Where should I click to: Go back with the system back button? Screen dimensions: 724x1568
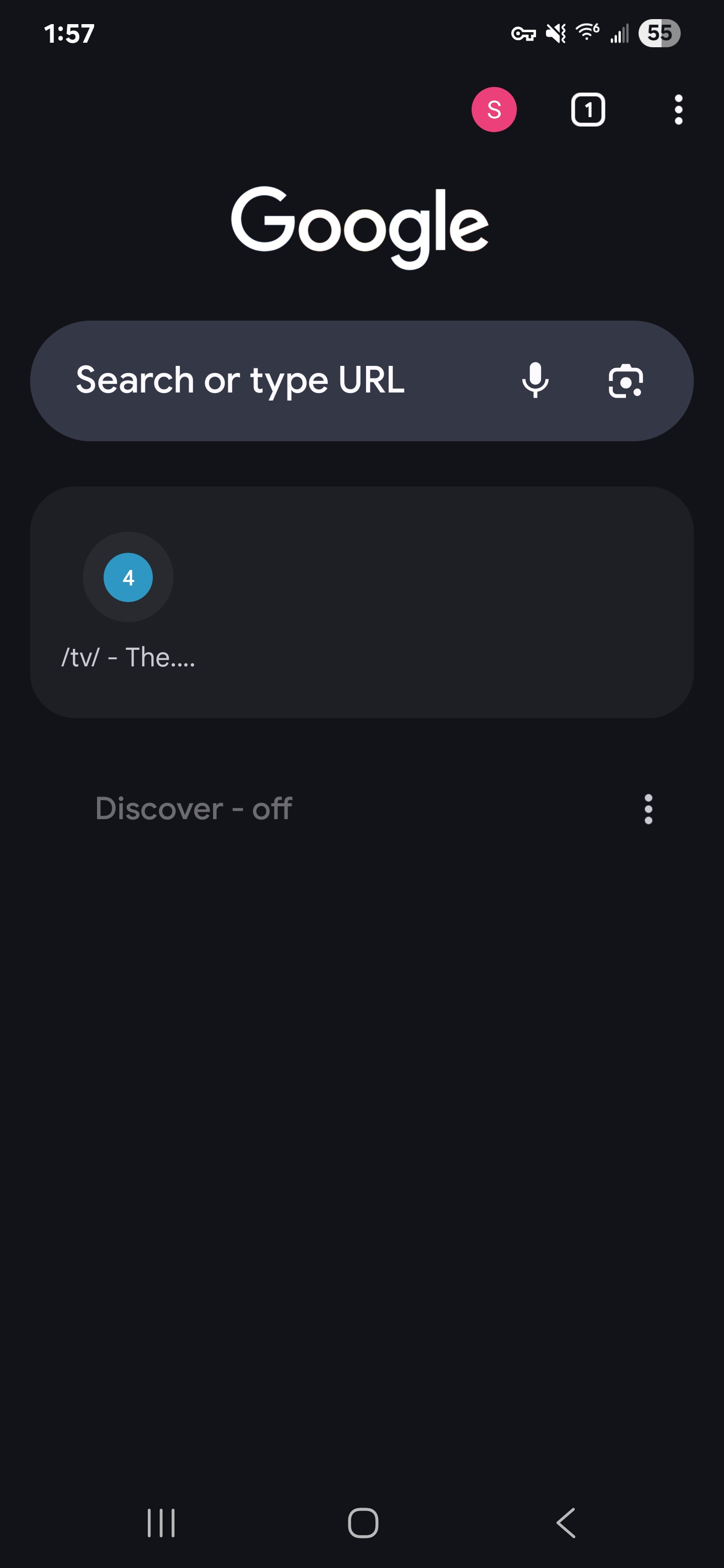pyautogui.click(x=566, y=1523)
